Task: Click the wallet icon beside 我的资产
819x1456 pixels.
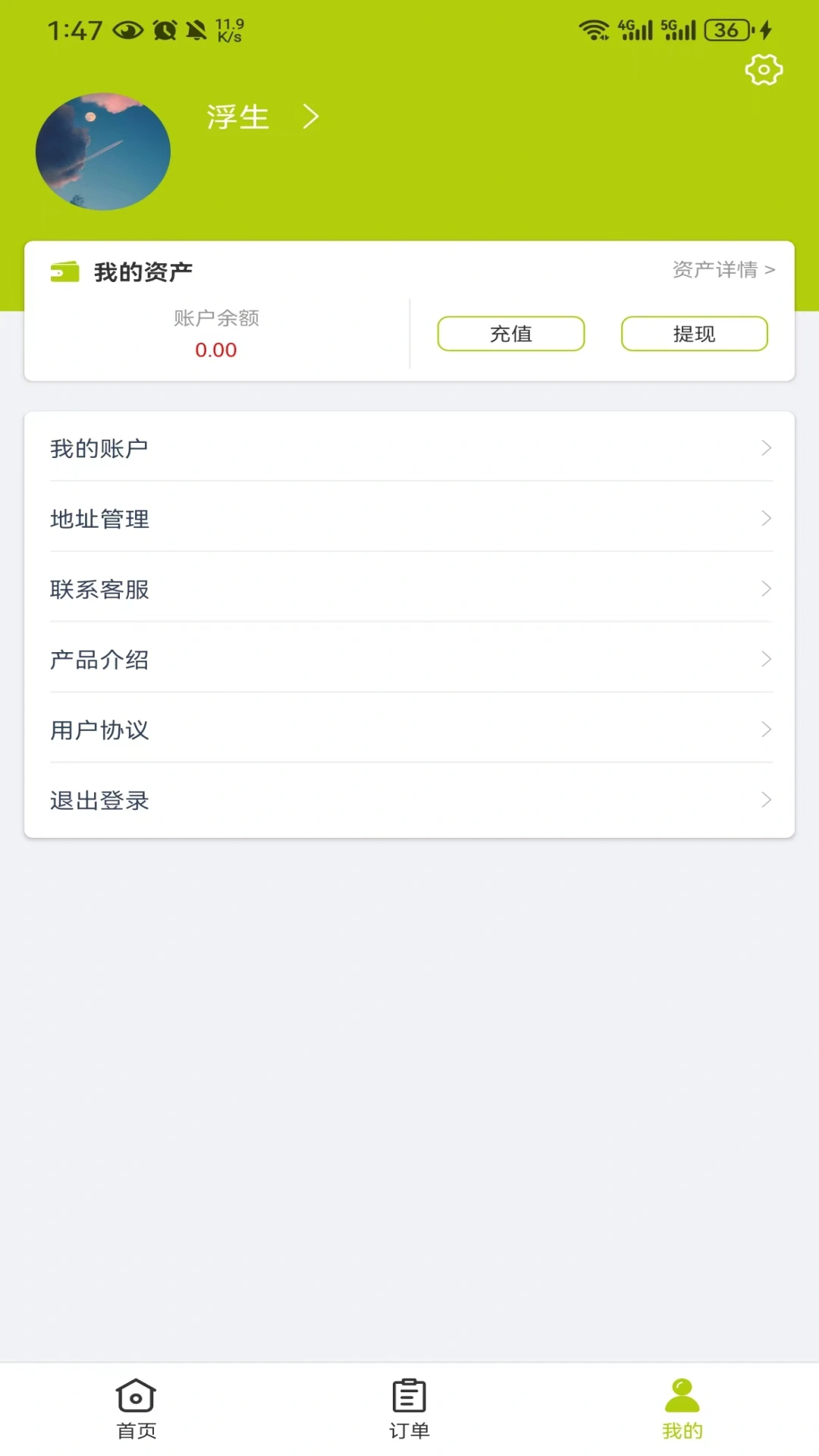Action: click(63, 271)
